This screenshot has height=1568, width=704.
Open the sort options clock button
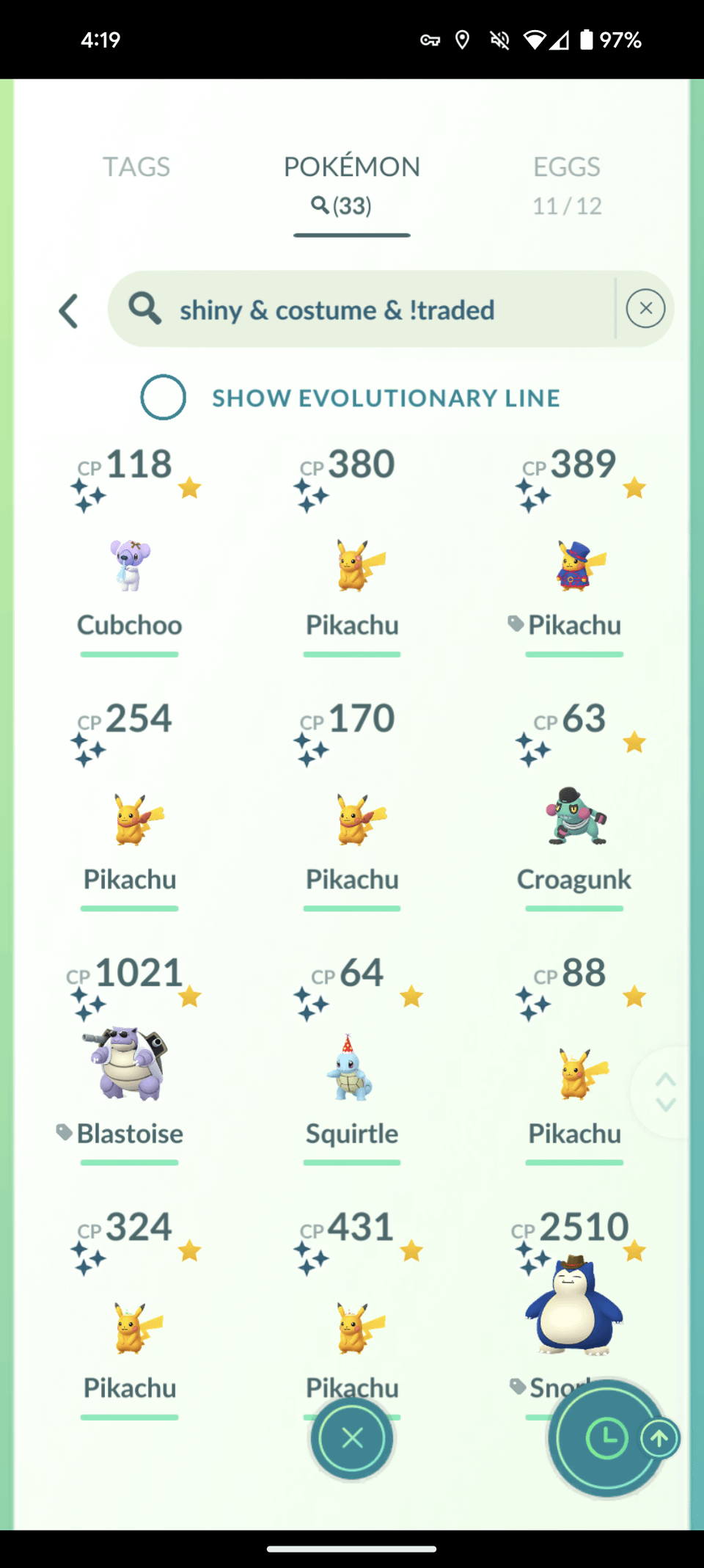tap(606, 1438)
